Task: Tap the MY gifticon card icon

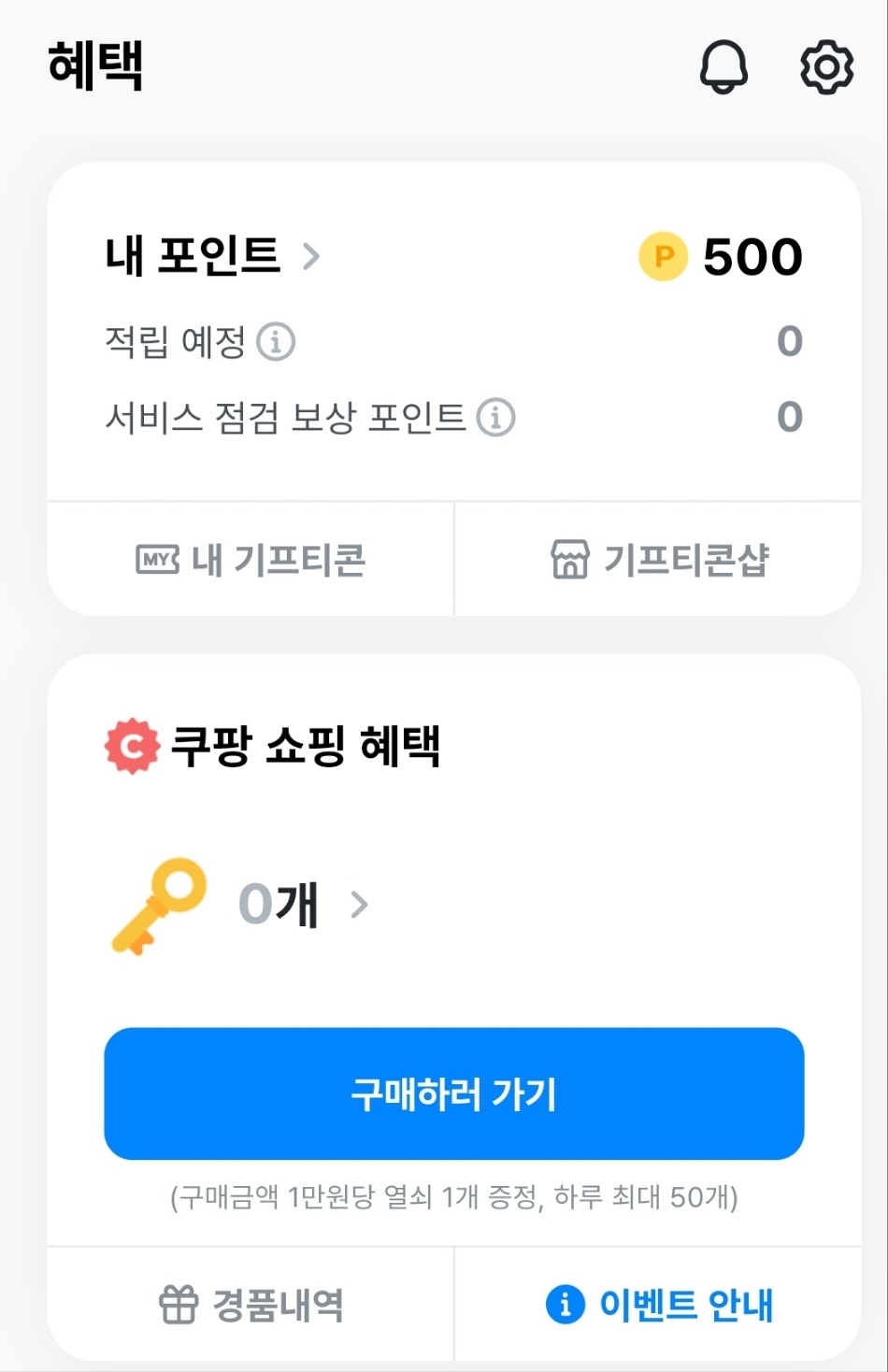Action: 157,559
